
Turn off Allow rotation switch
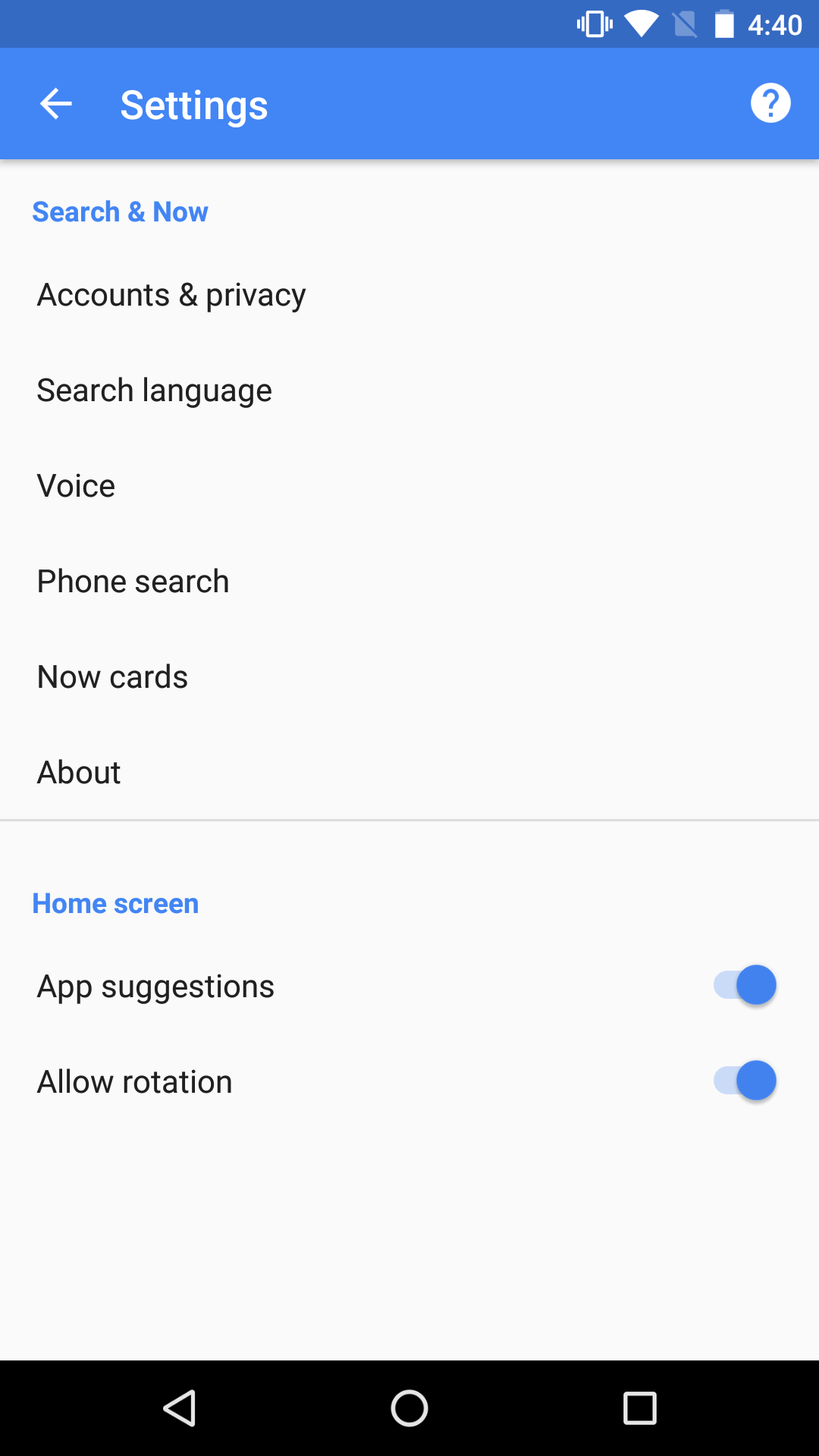[745, 1081]
